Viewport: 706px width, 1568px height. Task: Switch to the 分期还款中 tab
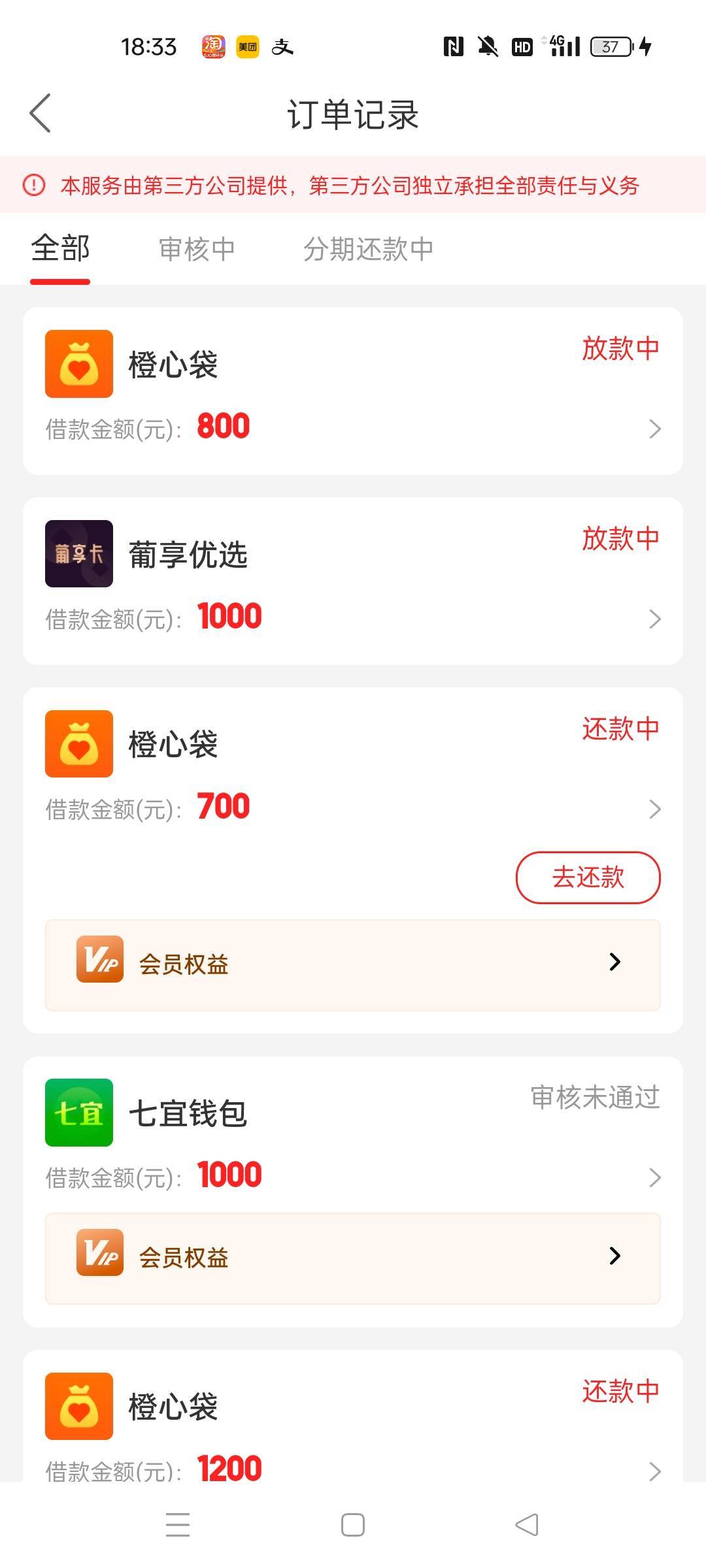[x=368, y=250]
